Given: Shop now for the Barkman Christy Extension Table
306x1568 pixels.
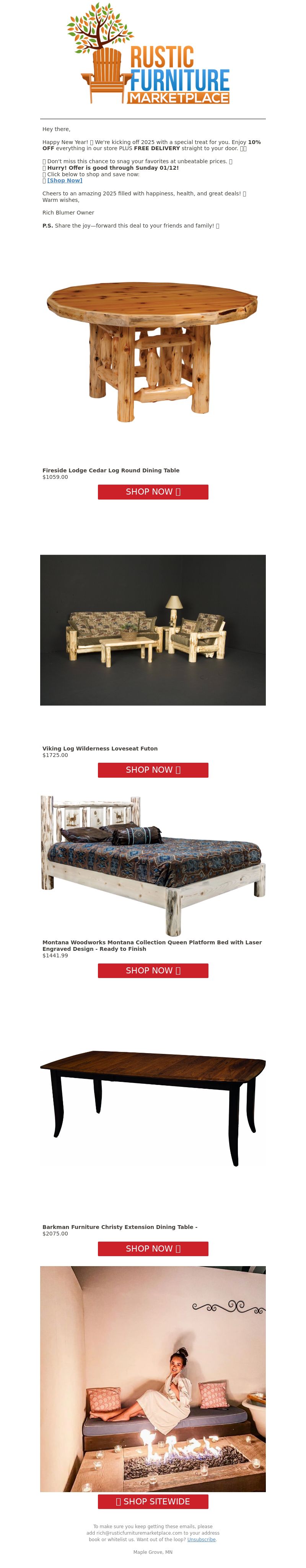Looking at the screenshot, I should (x=153, y=1249).
